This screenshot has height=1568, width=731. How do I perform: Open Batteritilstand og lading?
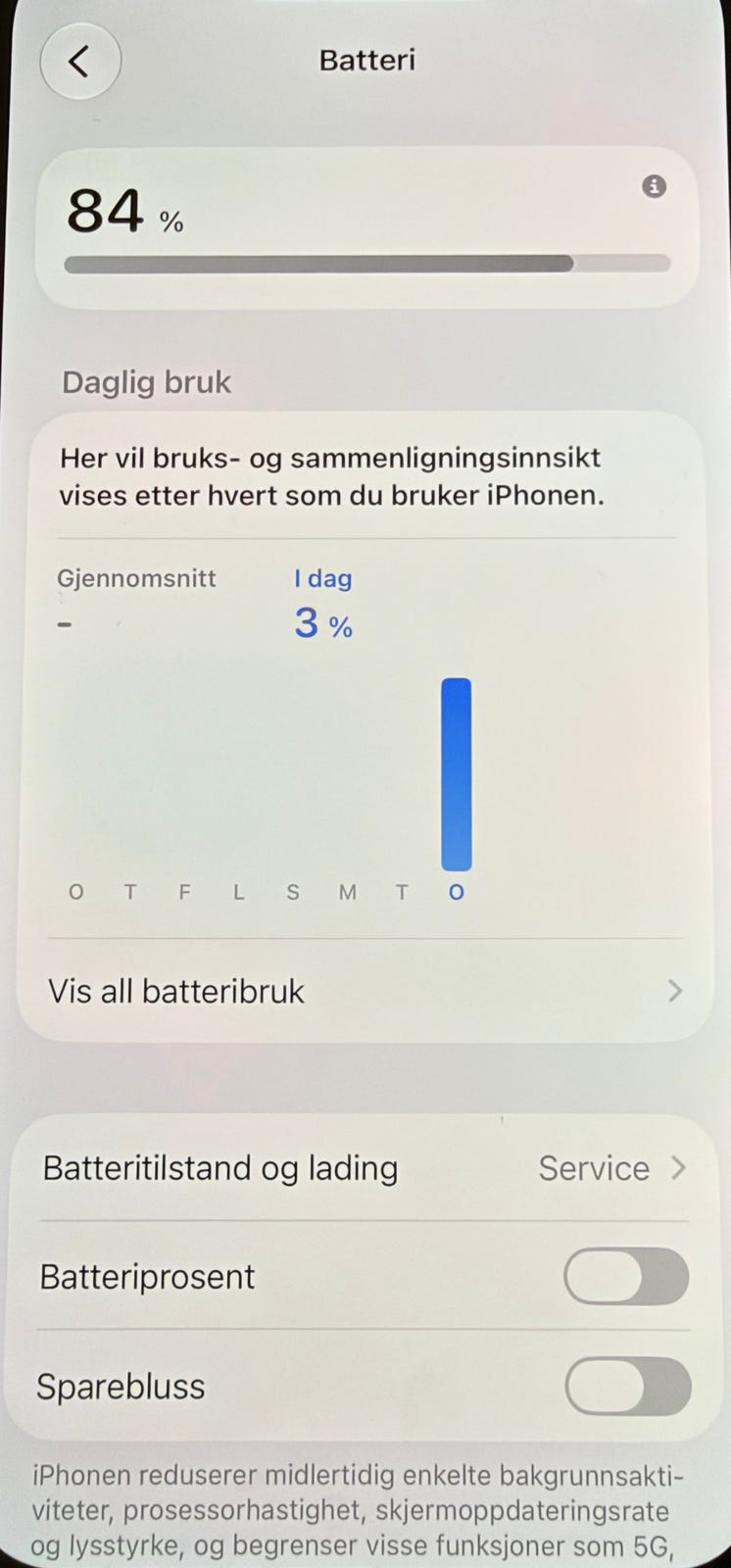pyautogui.click(x=365, y=1168)
